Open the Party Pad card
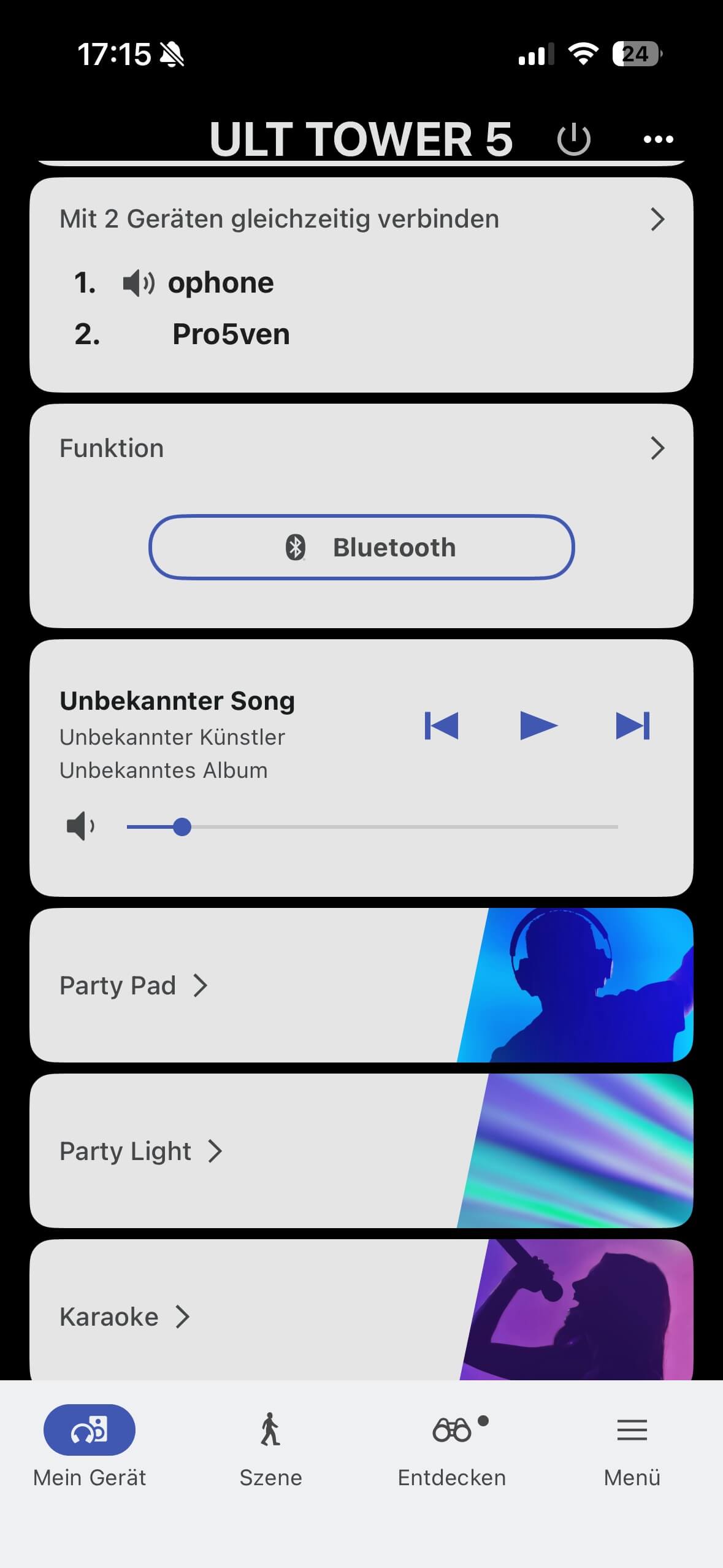Screen dimensions: 723x1568 (x=361, y=985)
